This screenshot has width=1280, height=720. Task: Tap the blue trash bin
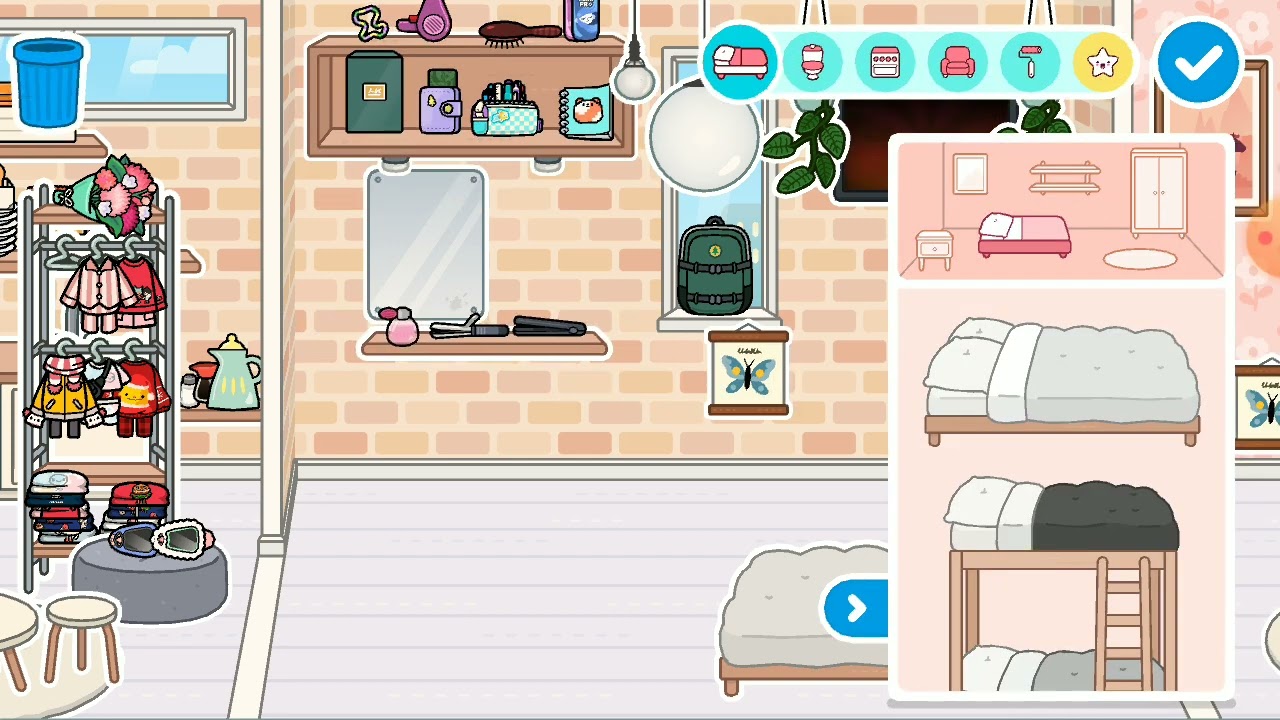point(48,82)
